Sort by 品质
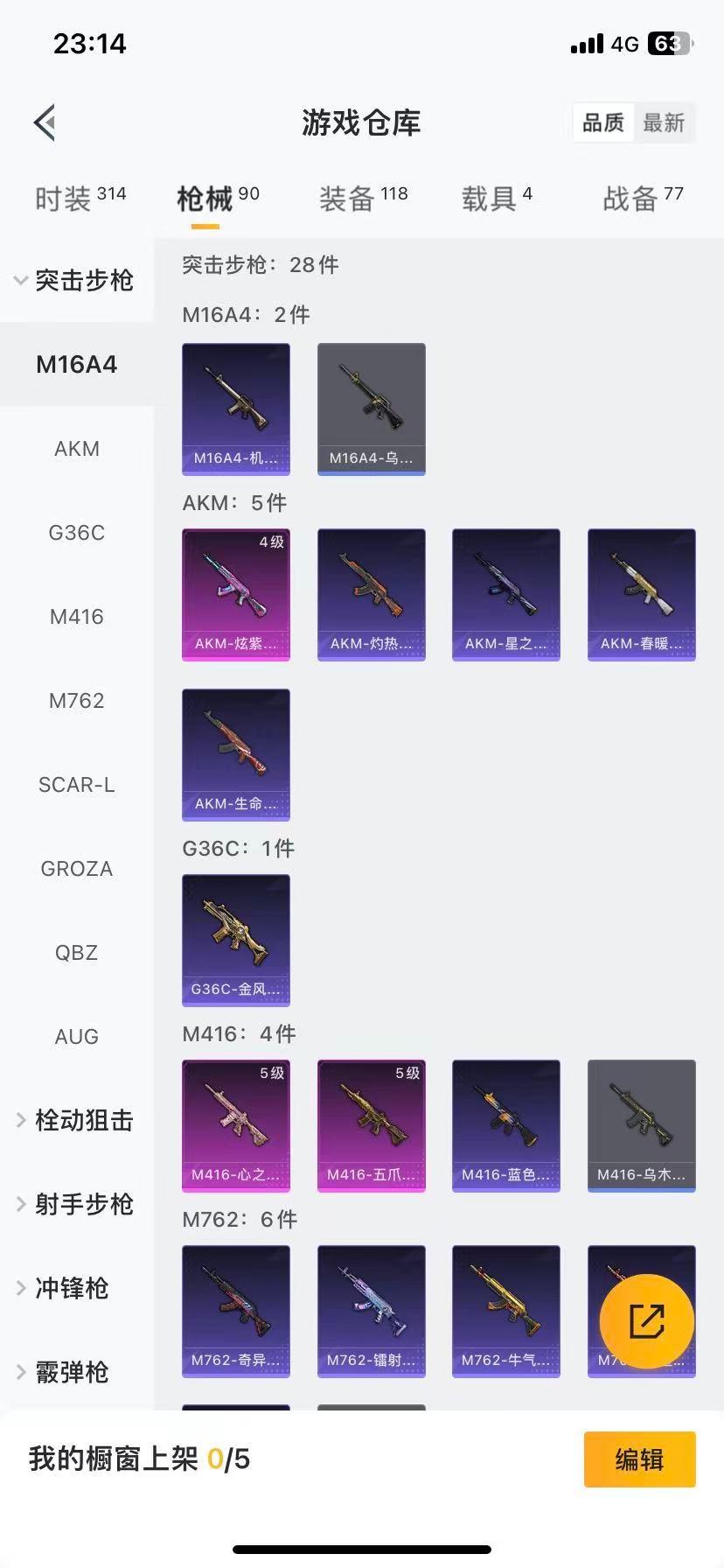This screenshot has height=1568, width=724. pos(603,122)
